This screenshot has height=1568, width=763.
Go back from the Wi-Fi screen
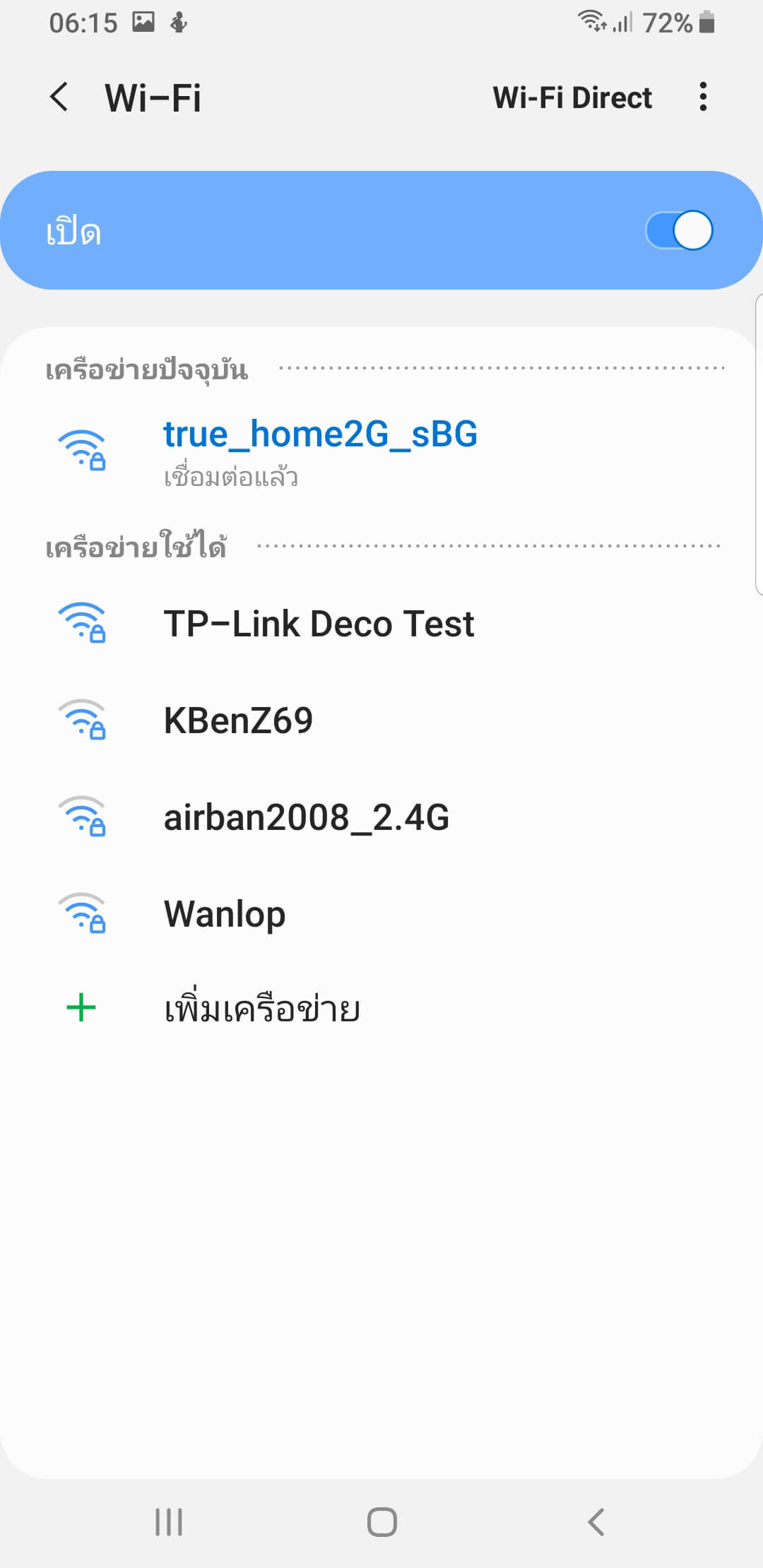click(59, 97)
